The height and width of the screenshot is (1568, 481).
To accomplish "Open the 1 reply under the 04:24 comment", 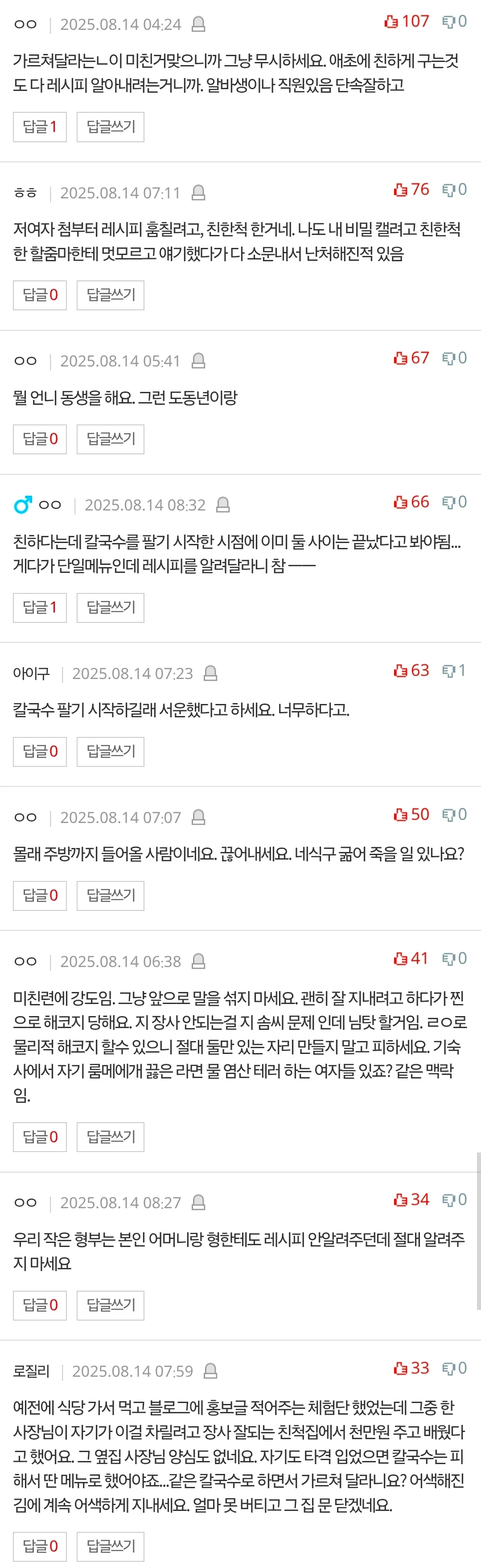I will (40, 127).
